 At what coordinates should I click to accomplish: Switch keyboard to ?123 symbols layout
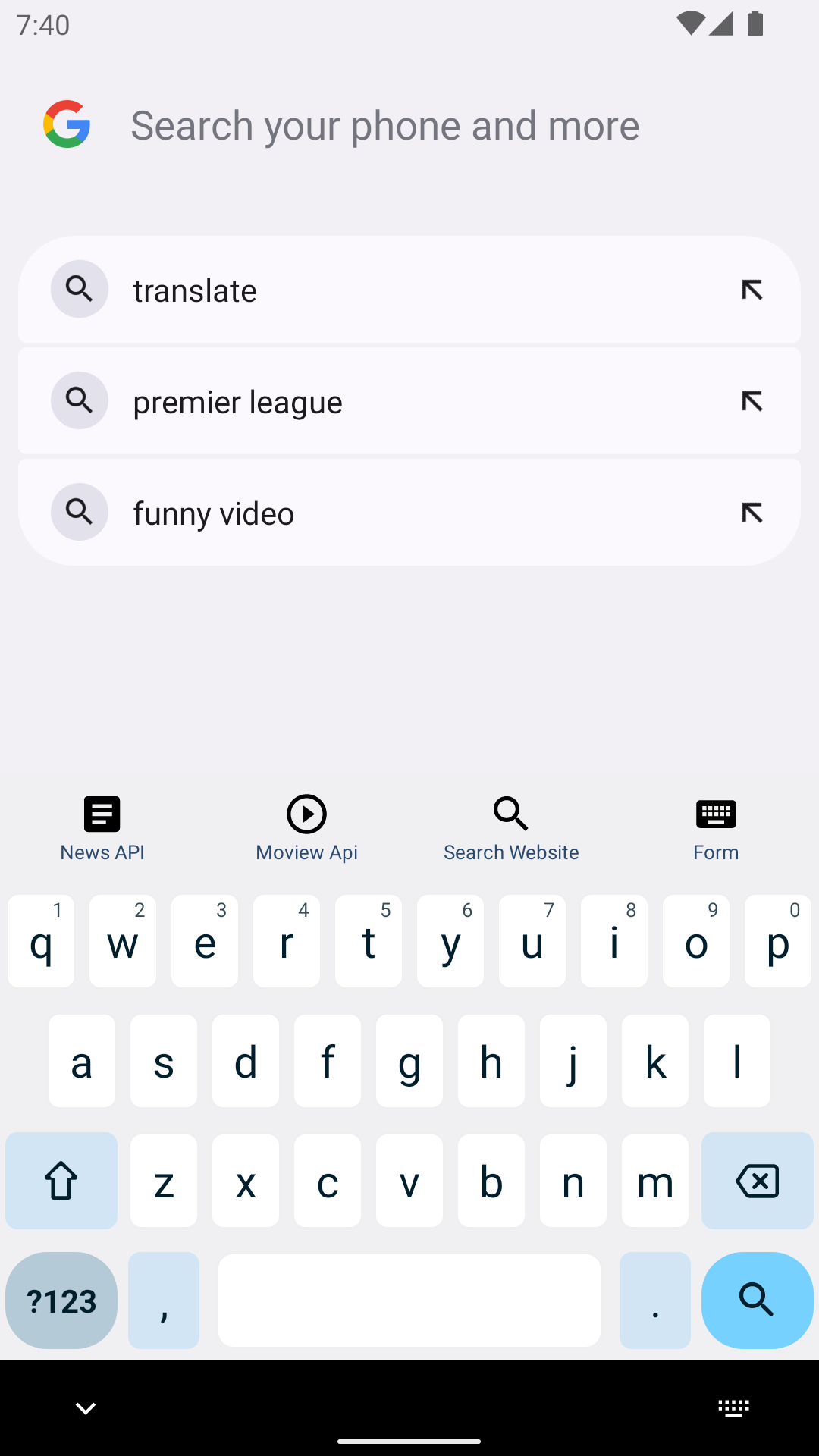[61, 1300]
